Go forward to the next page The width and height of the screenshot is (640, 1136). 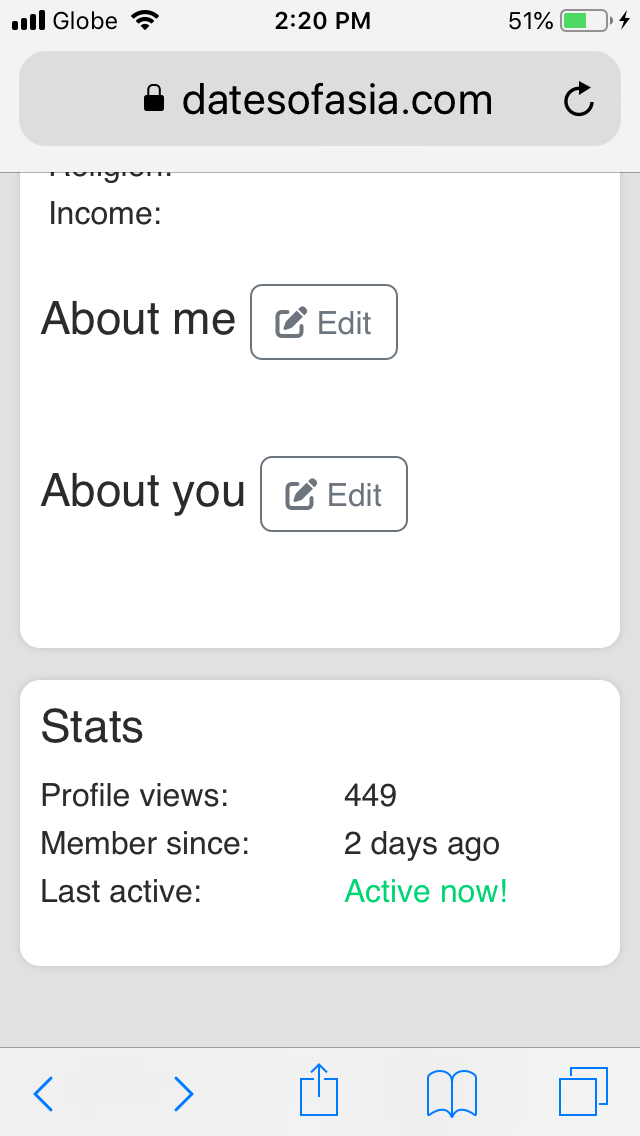tap(183, 1093)
